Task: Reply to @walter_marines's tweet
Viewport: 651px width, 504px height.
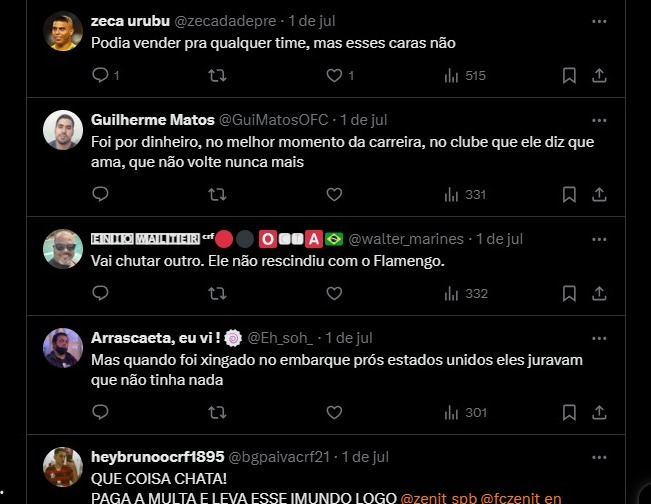Action: [x=100, y=293]
